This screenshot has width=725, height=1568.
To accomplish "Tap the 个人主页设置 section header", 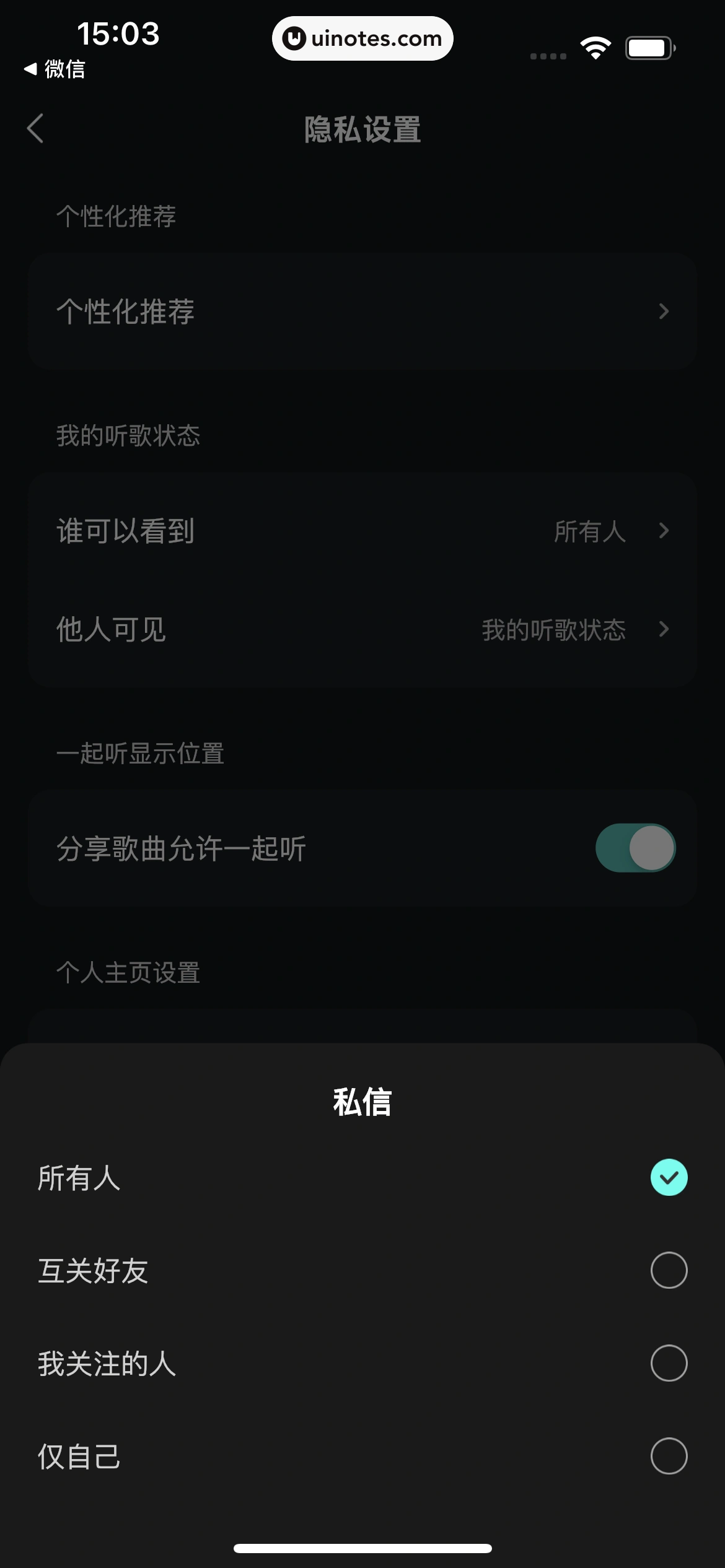I will [x=128, y=973].
